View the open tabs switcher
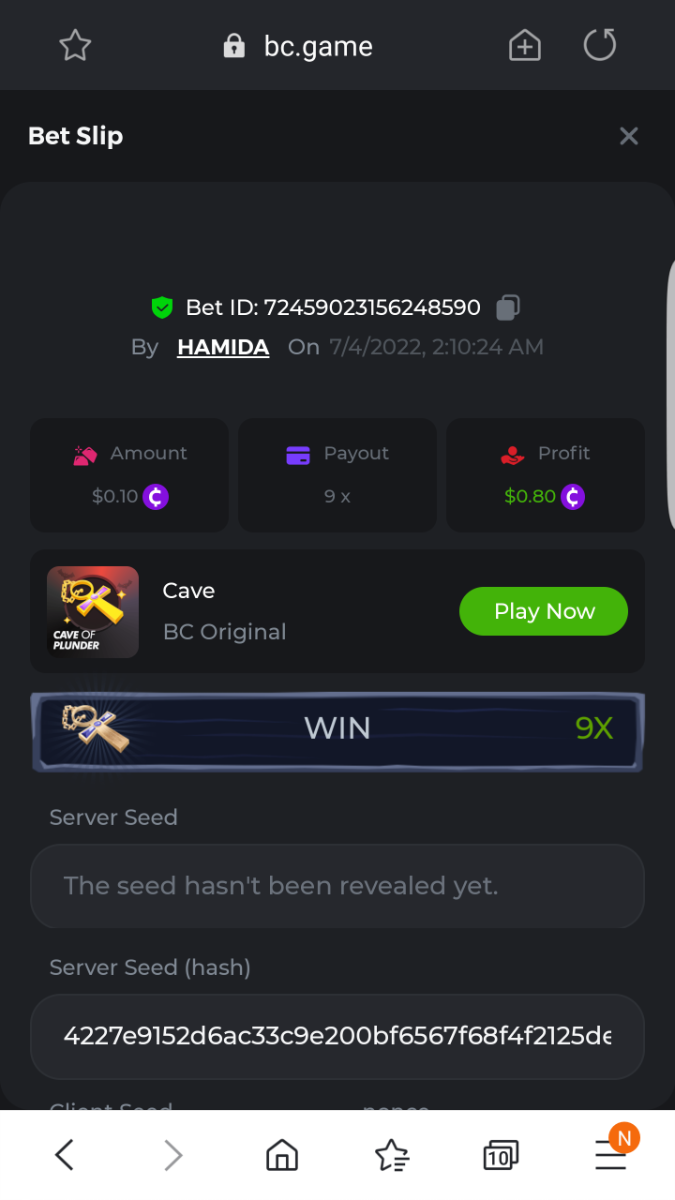The image size is (675, 1200). point(500,1156)
